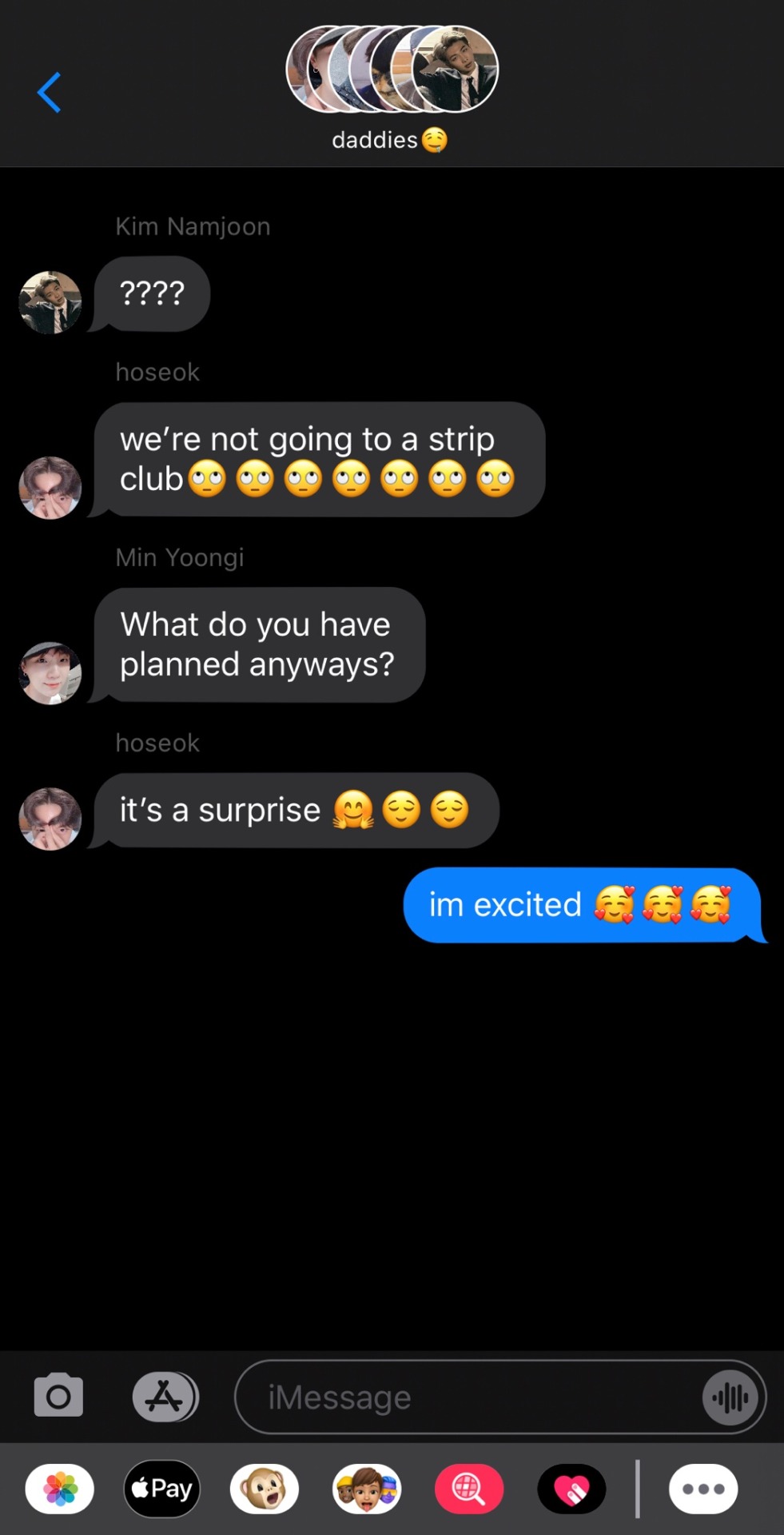Viewport: 784px width, 1535px height.
Task: Open the Photos app in the drawer
Action: (x=60, y=1489)
